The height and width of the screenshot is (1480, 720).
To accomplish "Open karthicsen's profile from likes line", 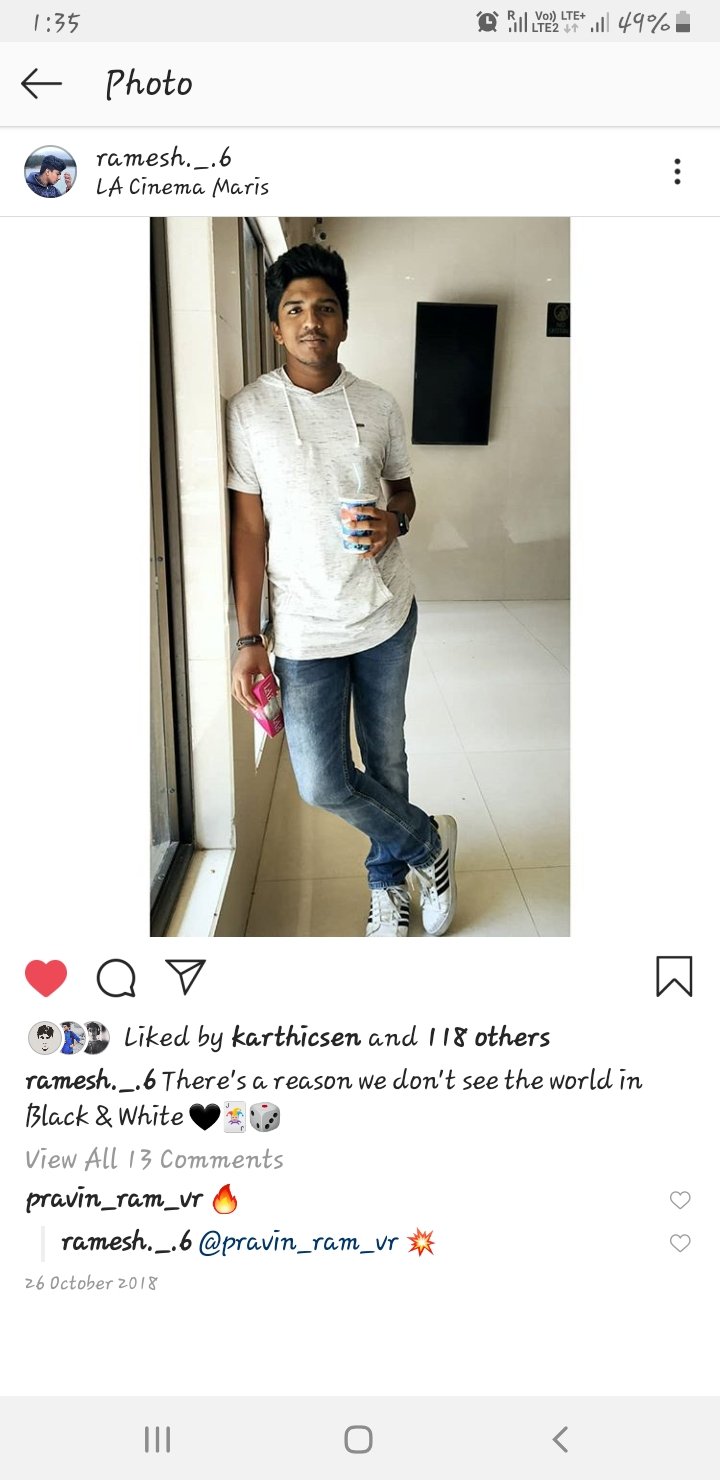I will pos(296,1037).
